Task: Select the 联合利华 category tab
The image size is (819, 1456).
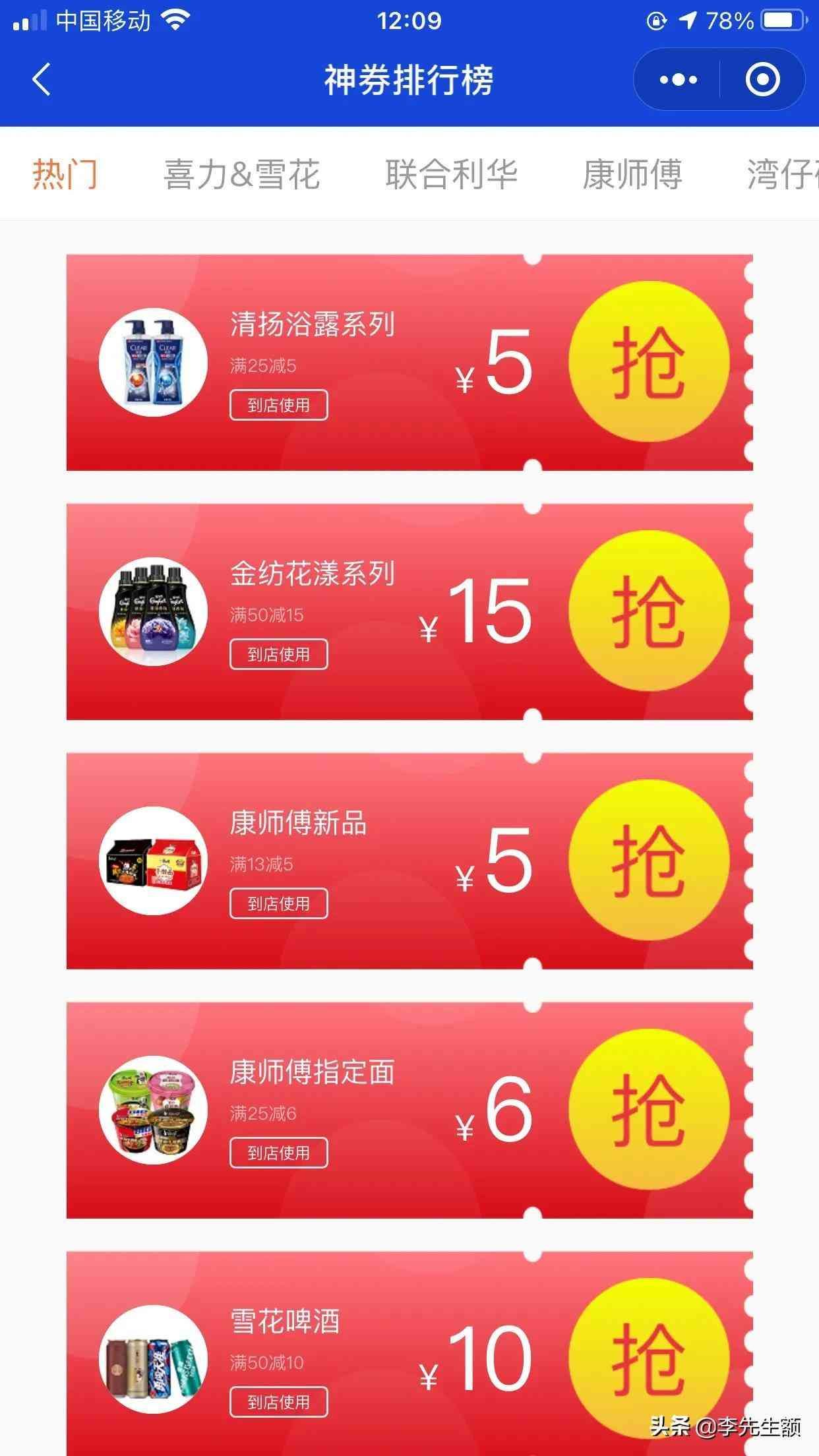Action: (x=451, y=173)
